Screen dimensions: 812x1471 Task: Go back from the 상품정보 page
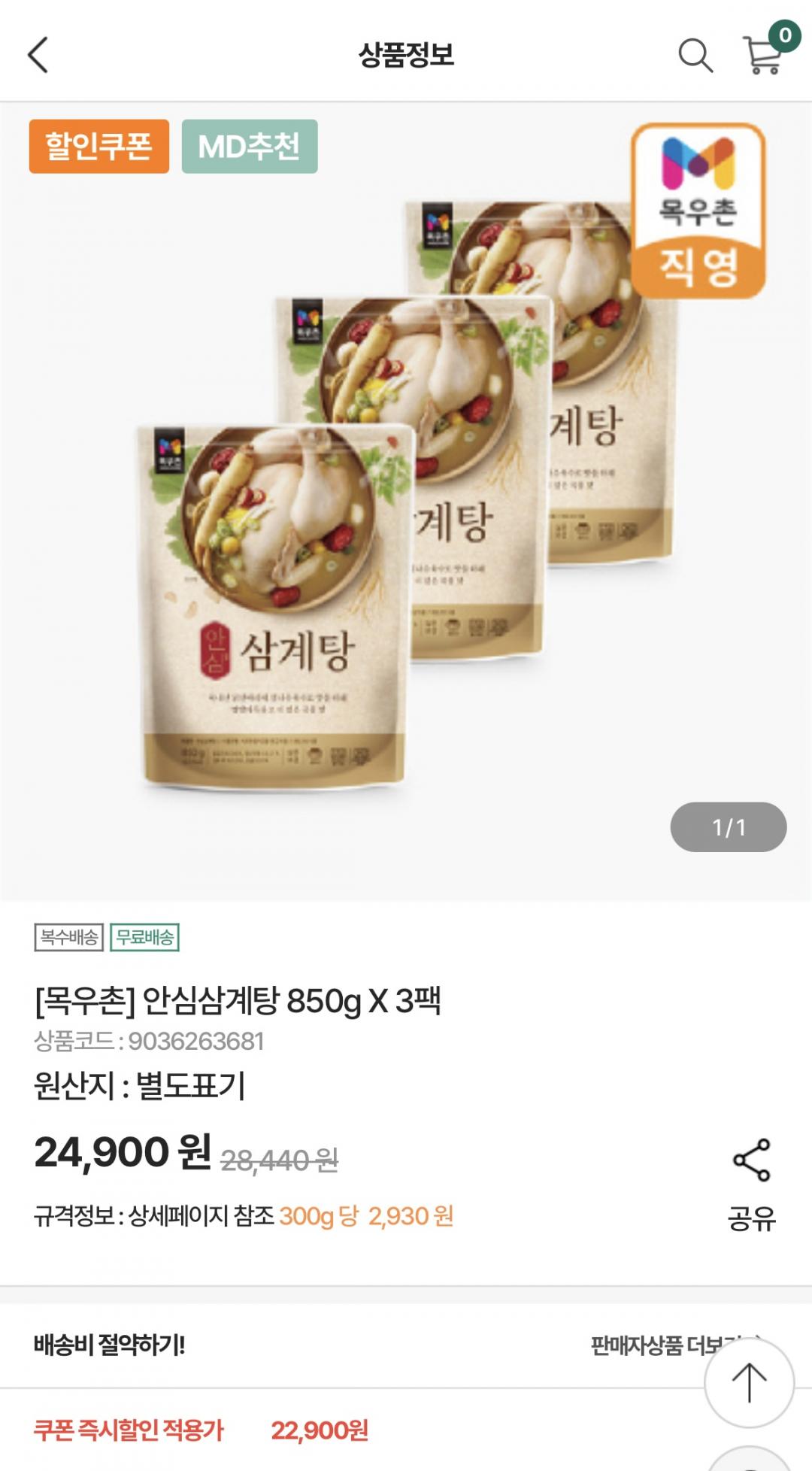click(38, 55)
